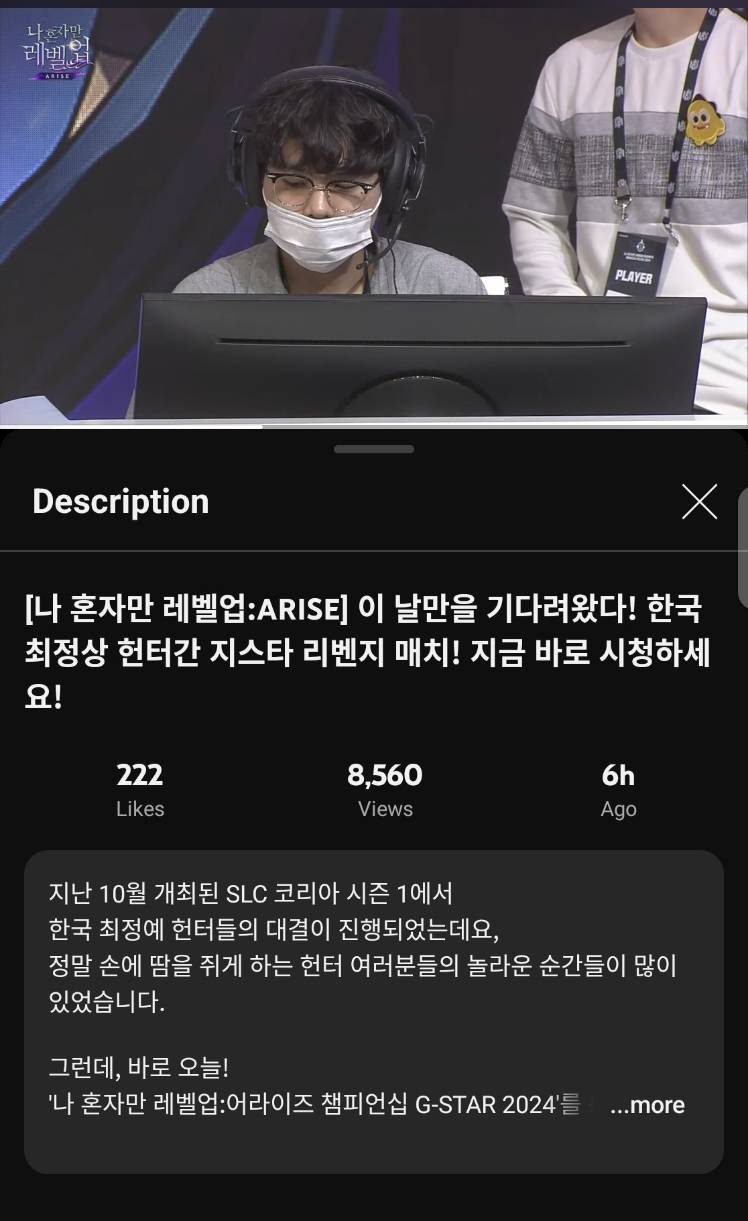This screenshot has height=1221, width=748.
Task: Expand the description with ...more
Action: (x=647, y=1105)
